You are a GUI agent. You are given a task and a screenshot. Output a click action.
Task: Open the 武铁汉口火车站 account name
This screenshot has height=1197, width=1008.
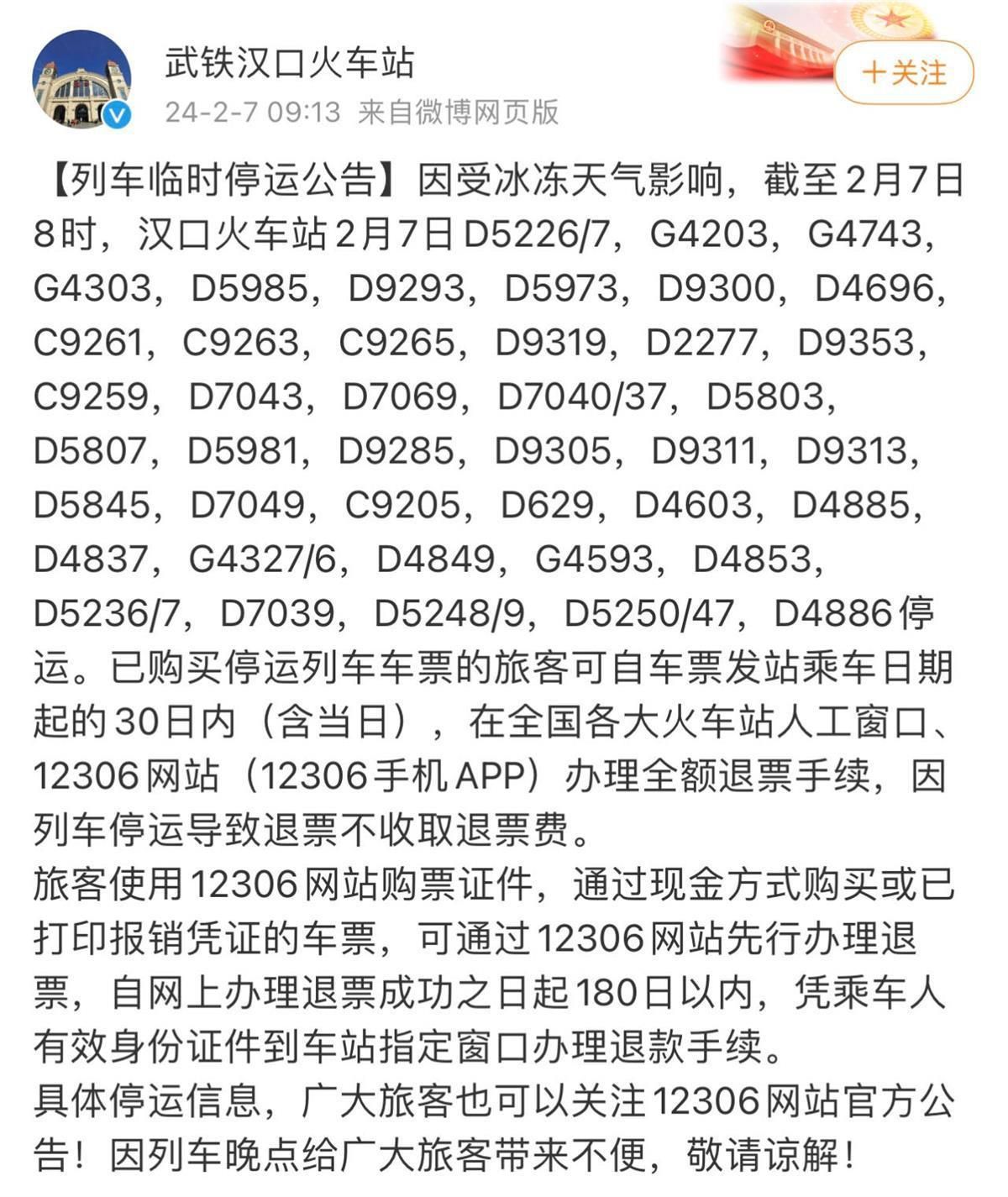290,63
